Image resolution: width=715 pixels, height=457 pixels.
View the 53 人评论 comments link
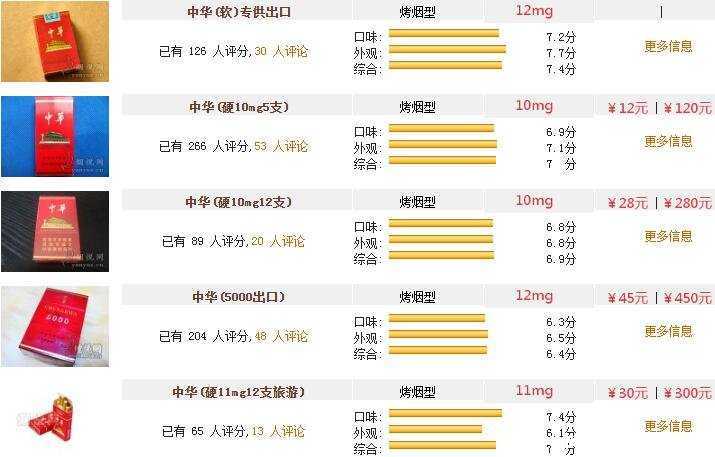[x=281, y=146]
